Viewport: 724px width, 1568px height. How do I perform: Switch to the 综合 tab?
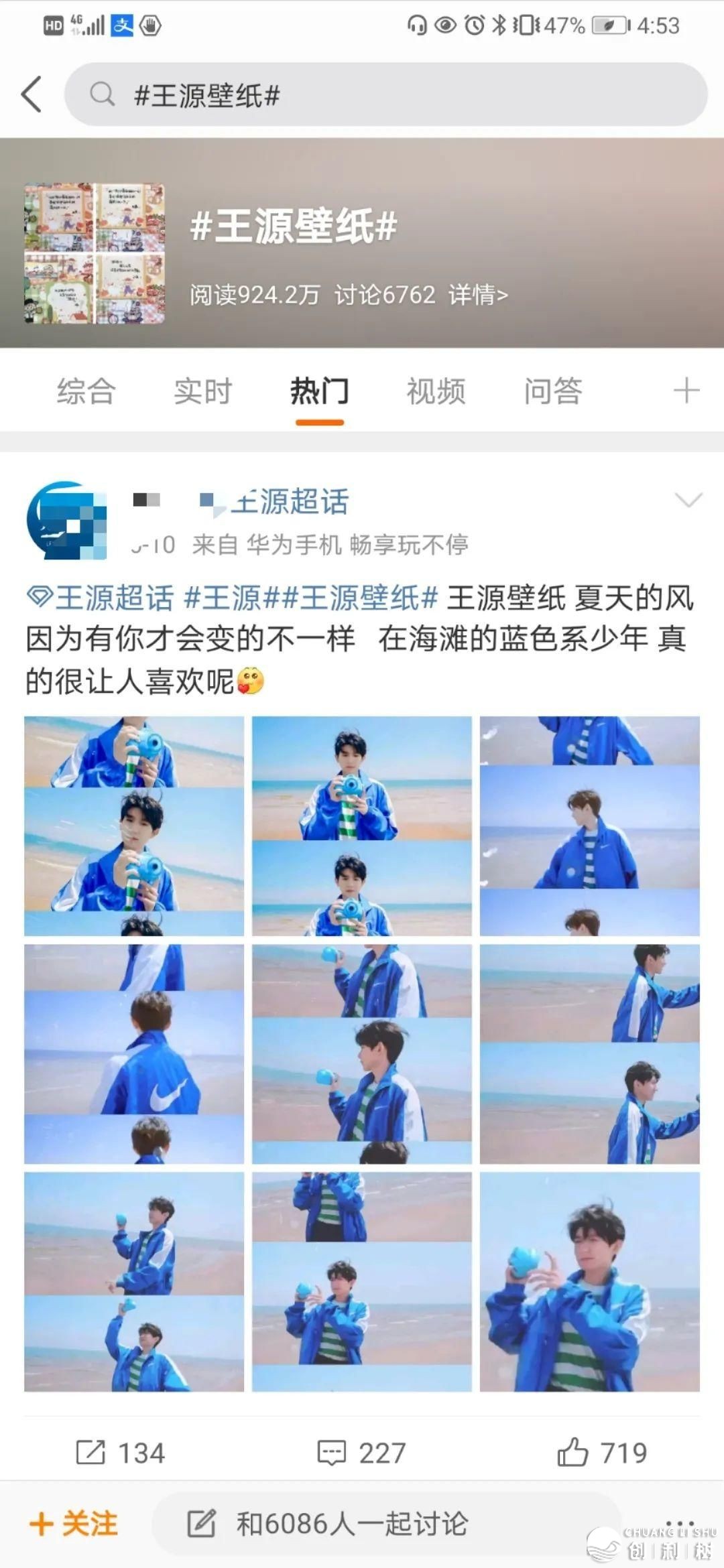tap(86, 391)
